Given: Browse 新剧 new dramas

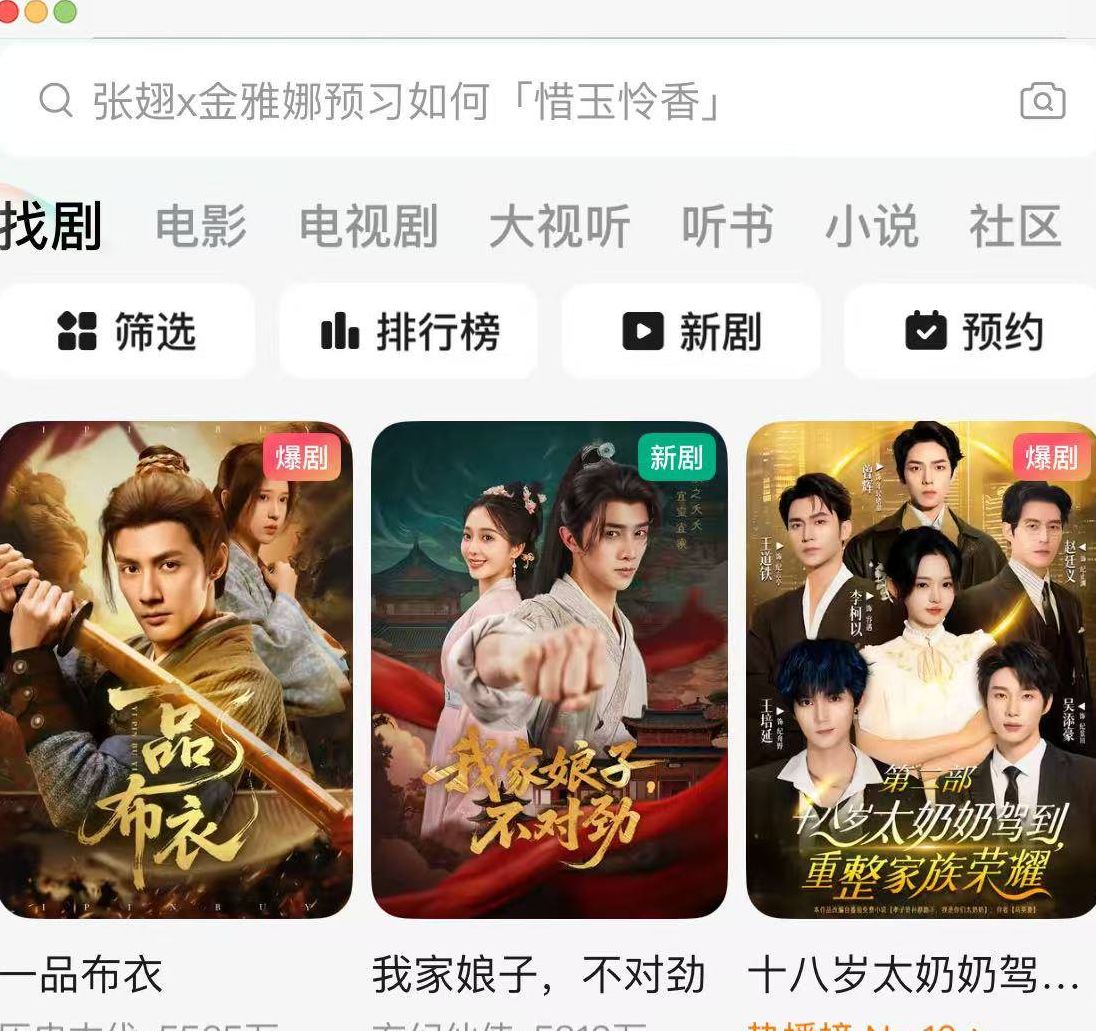Looking at the screenshot, I should click(691, 331).
